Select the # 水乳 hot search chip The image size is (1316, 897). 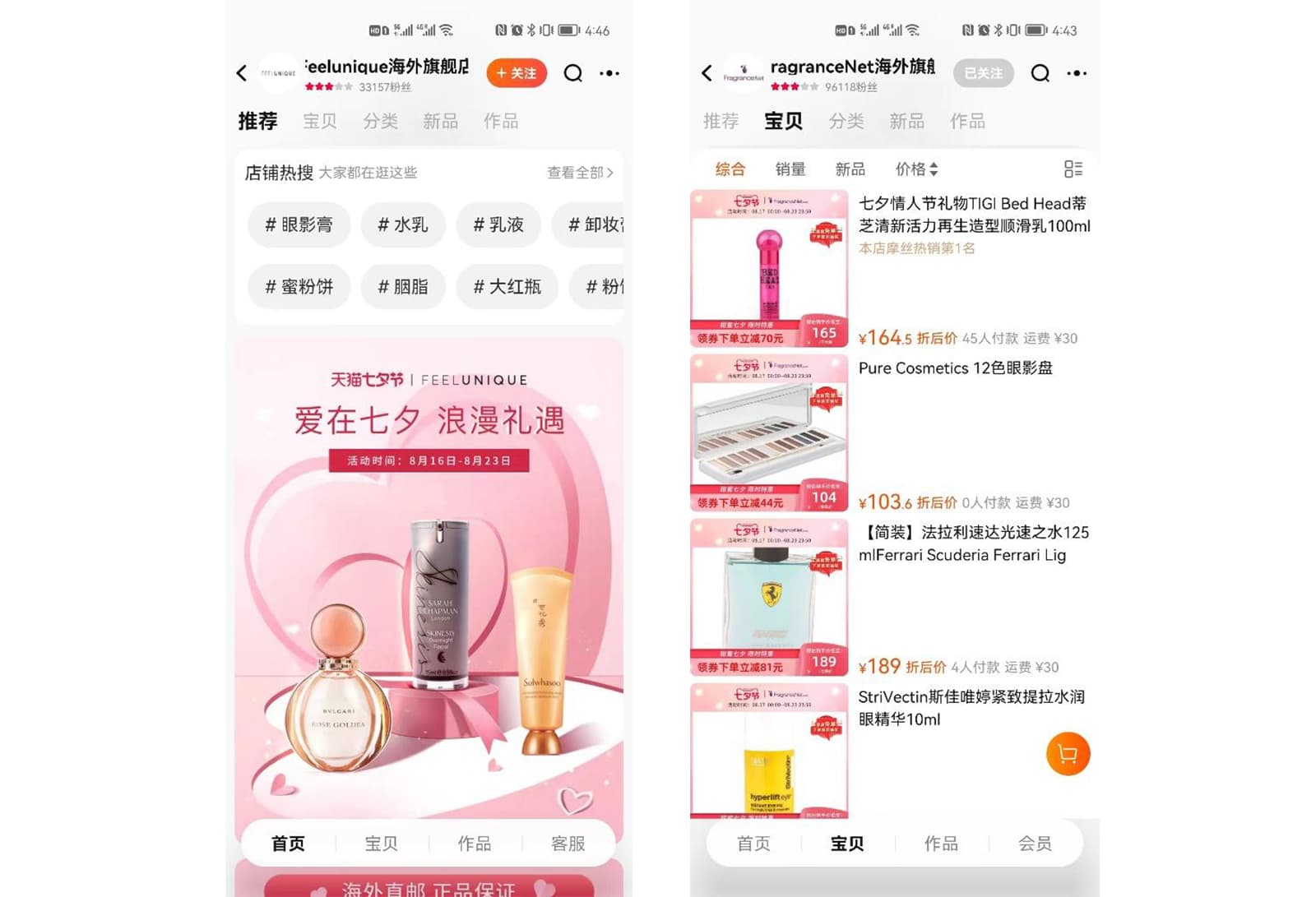click(x=402, y=224)
